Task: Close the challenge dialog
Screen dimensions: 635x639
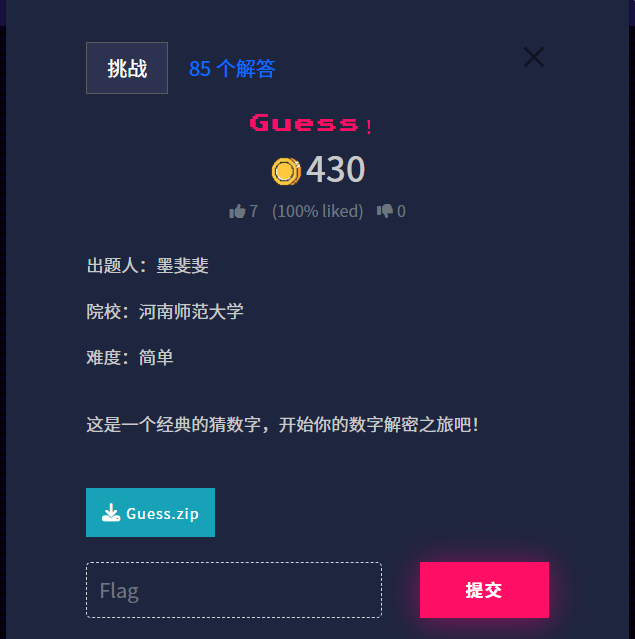Action: 534,57
